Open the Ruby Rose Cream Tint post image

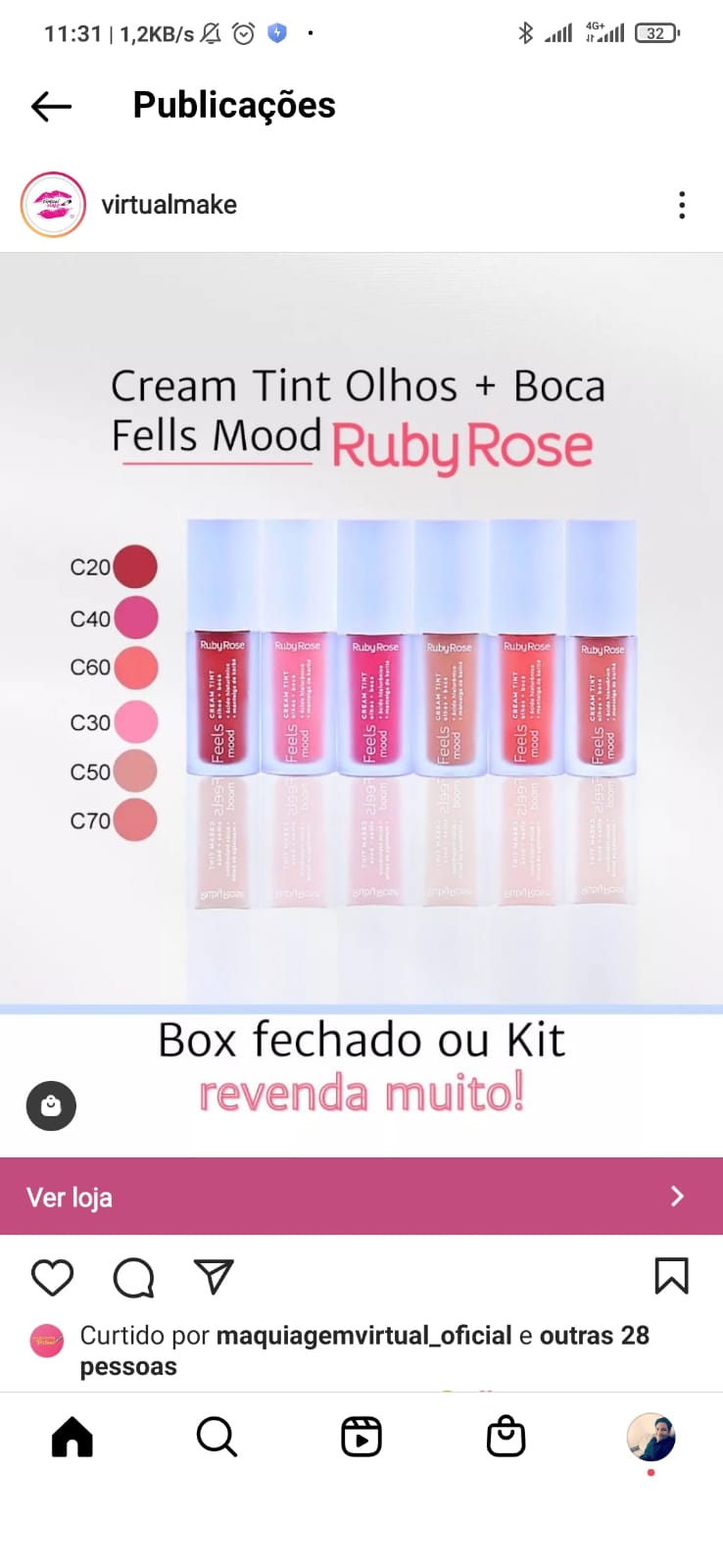click(x=361, y=705)
